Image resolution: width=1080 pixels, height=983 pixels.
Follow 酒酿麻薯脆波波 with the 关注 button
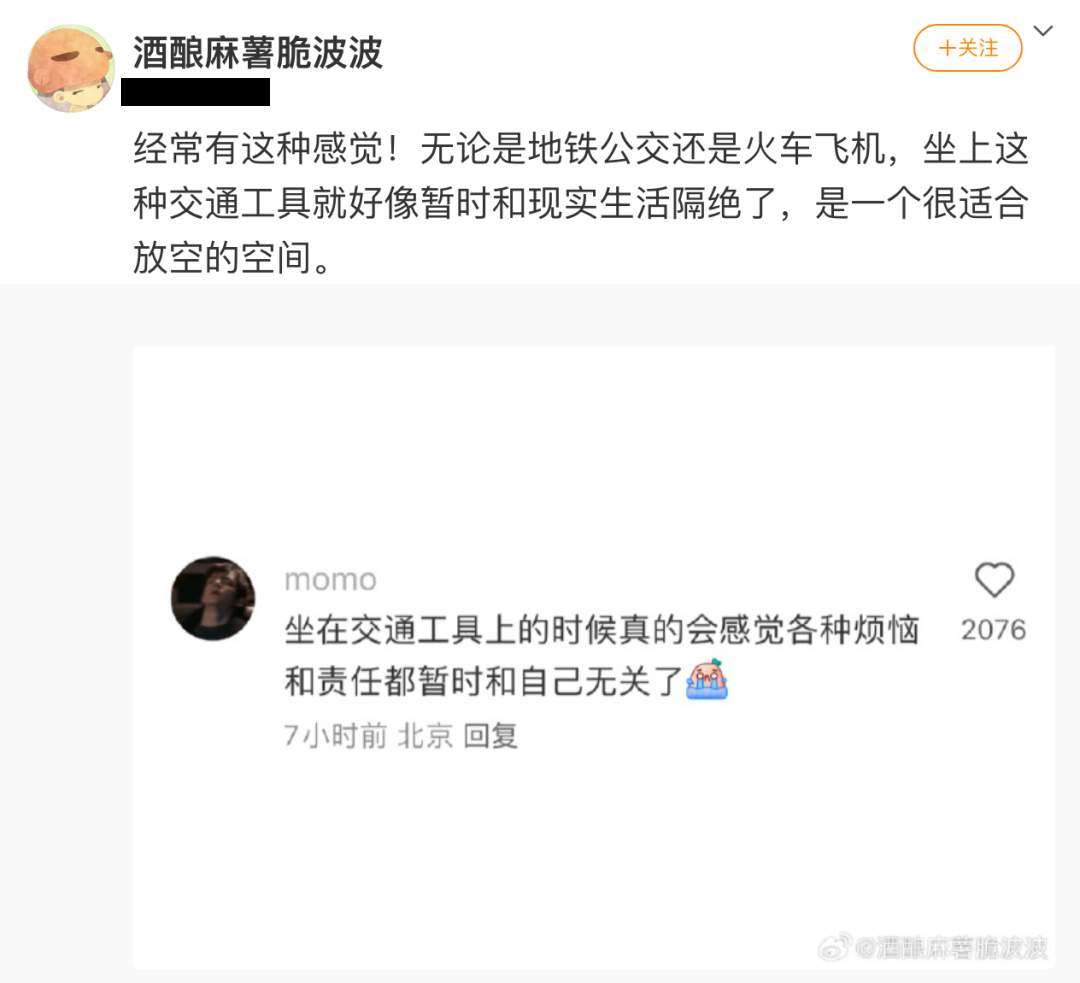click(967, 48)
